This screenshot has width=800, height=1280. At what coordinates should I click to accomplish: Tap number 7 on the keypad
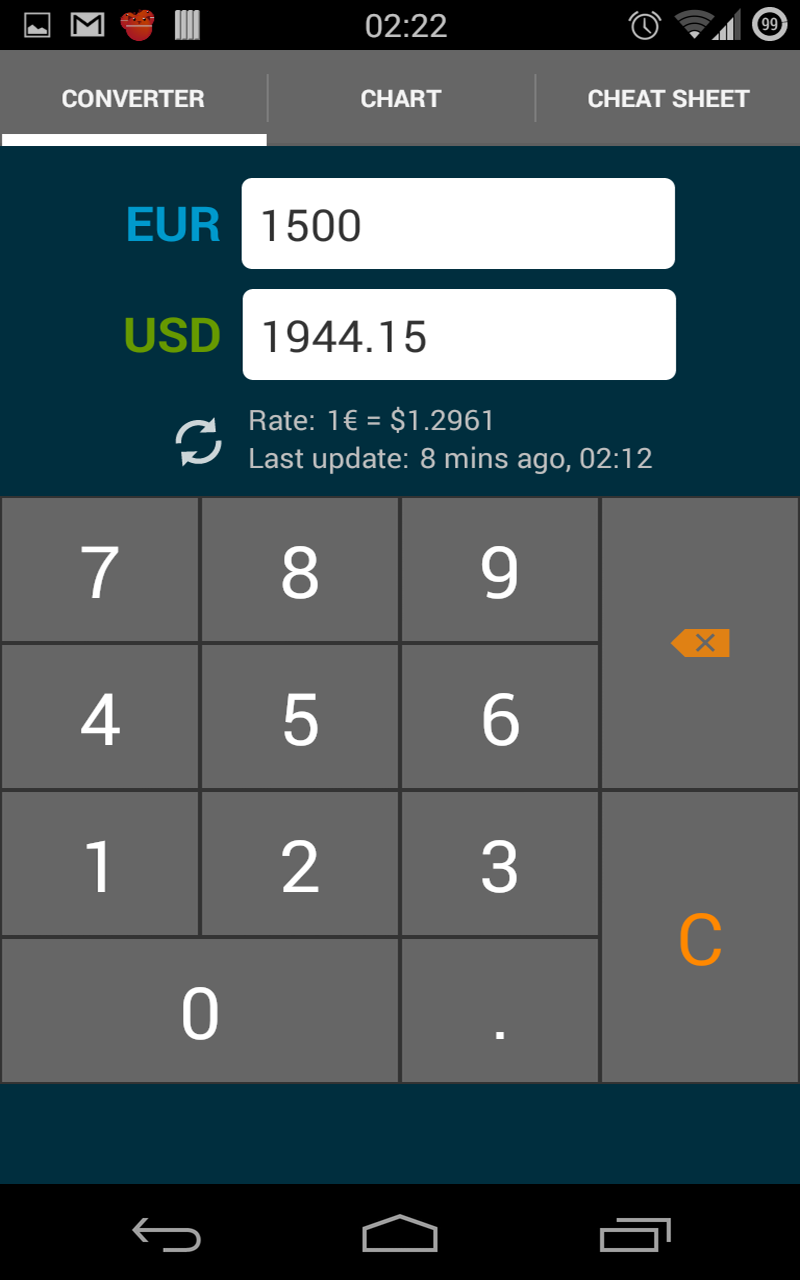tap(99, 568)
